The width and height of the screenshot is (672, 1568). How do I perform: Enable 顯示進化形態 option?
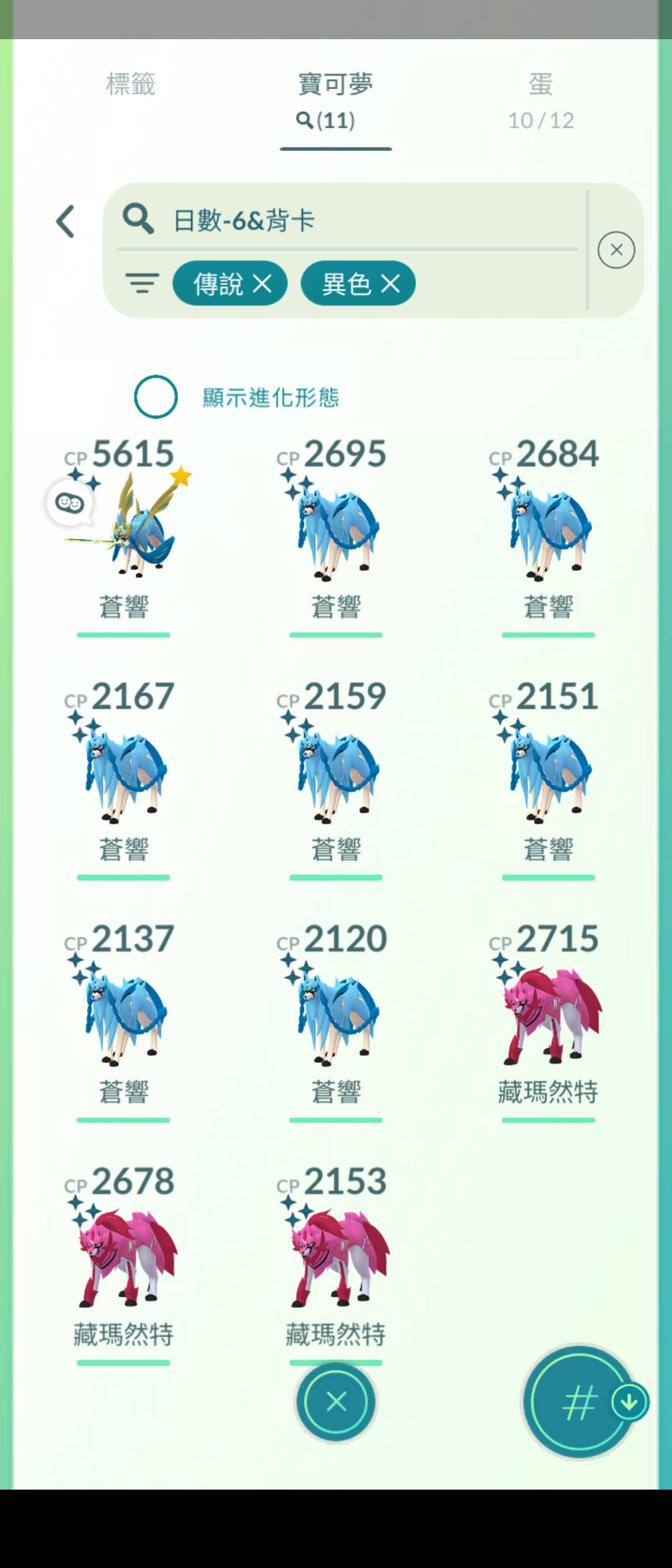pos(156,396)
